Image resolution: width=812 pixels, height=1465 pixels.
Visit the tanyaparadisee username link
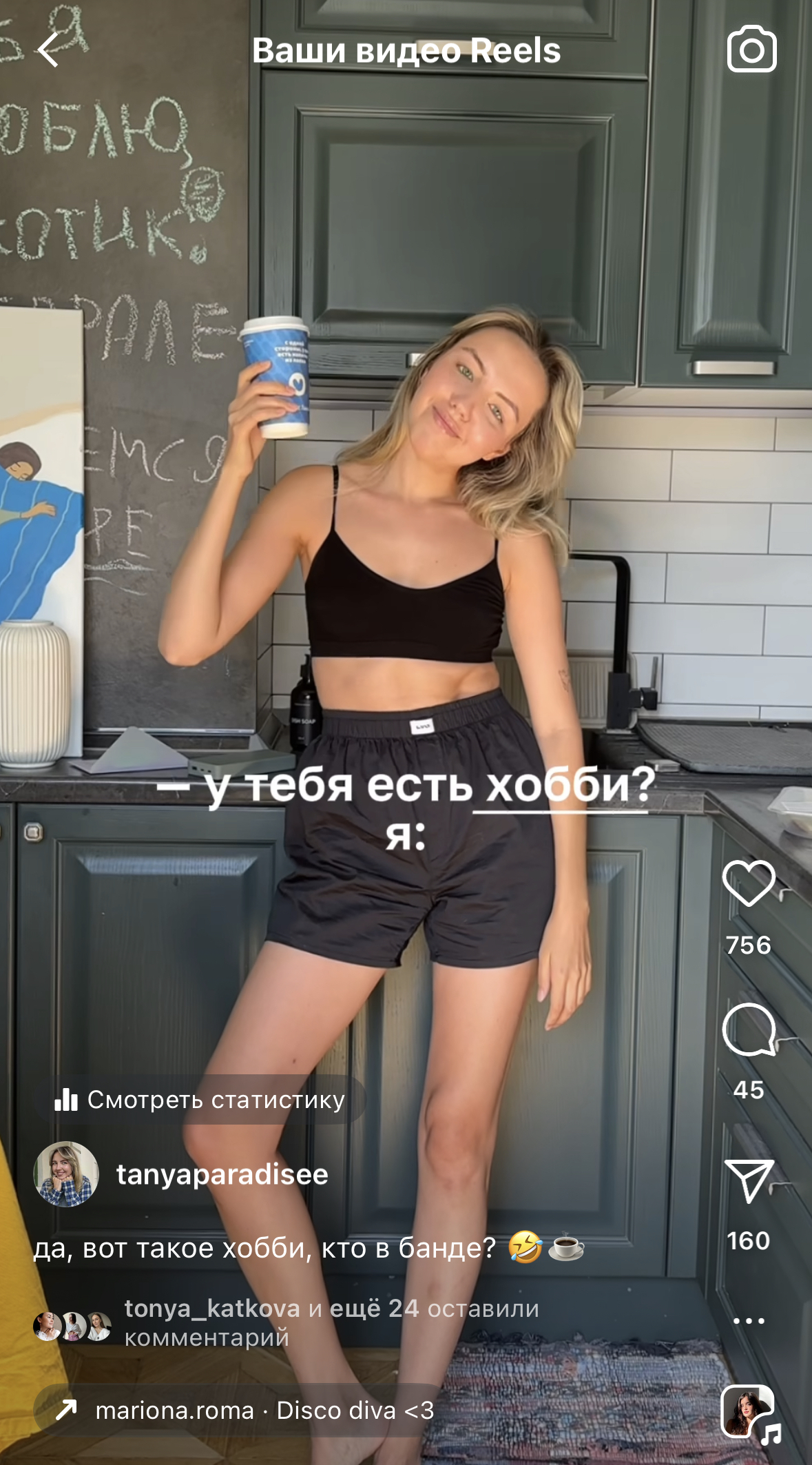222,1174
